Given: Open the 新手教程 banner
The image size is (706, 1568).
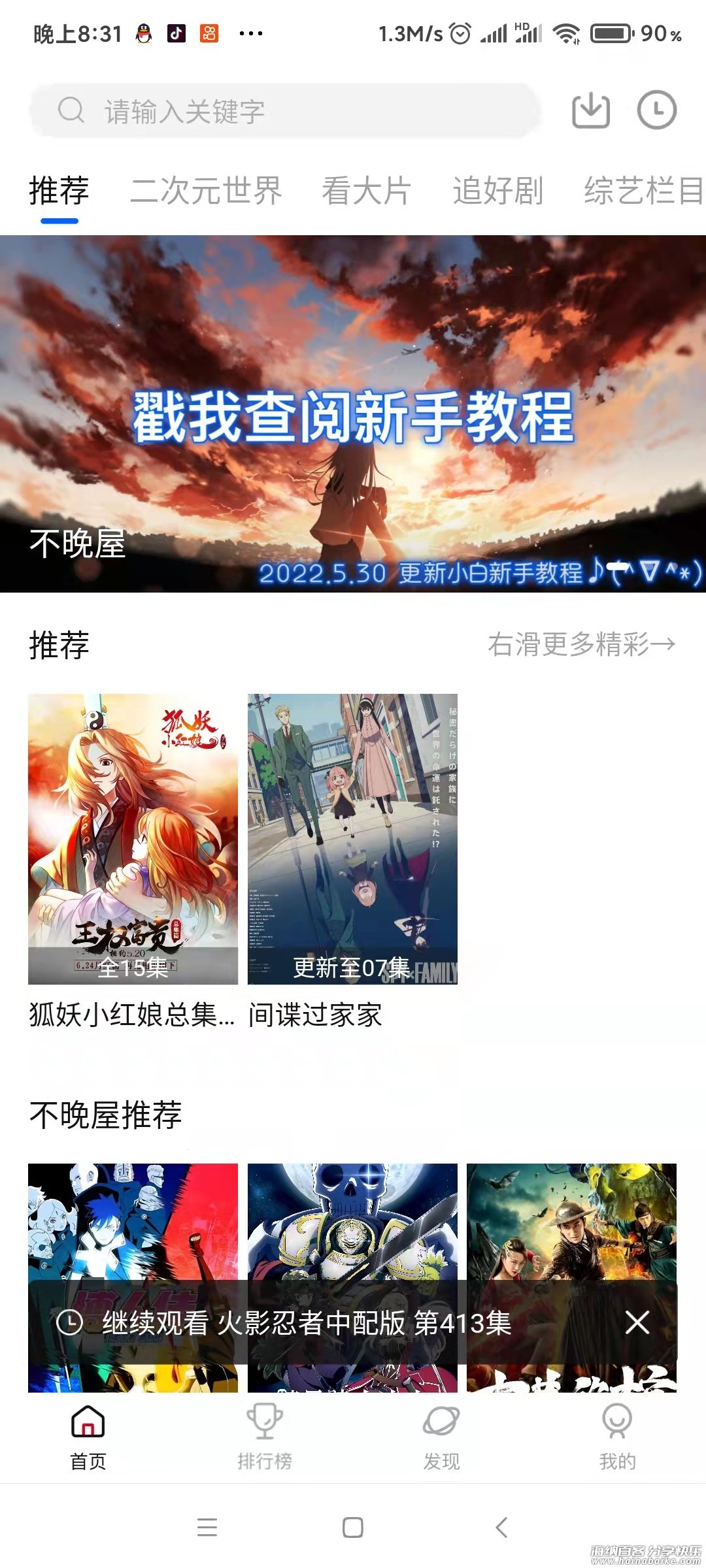Looking at the screenshot, I should [353, 414].
